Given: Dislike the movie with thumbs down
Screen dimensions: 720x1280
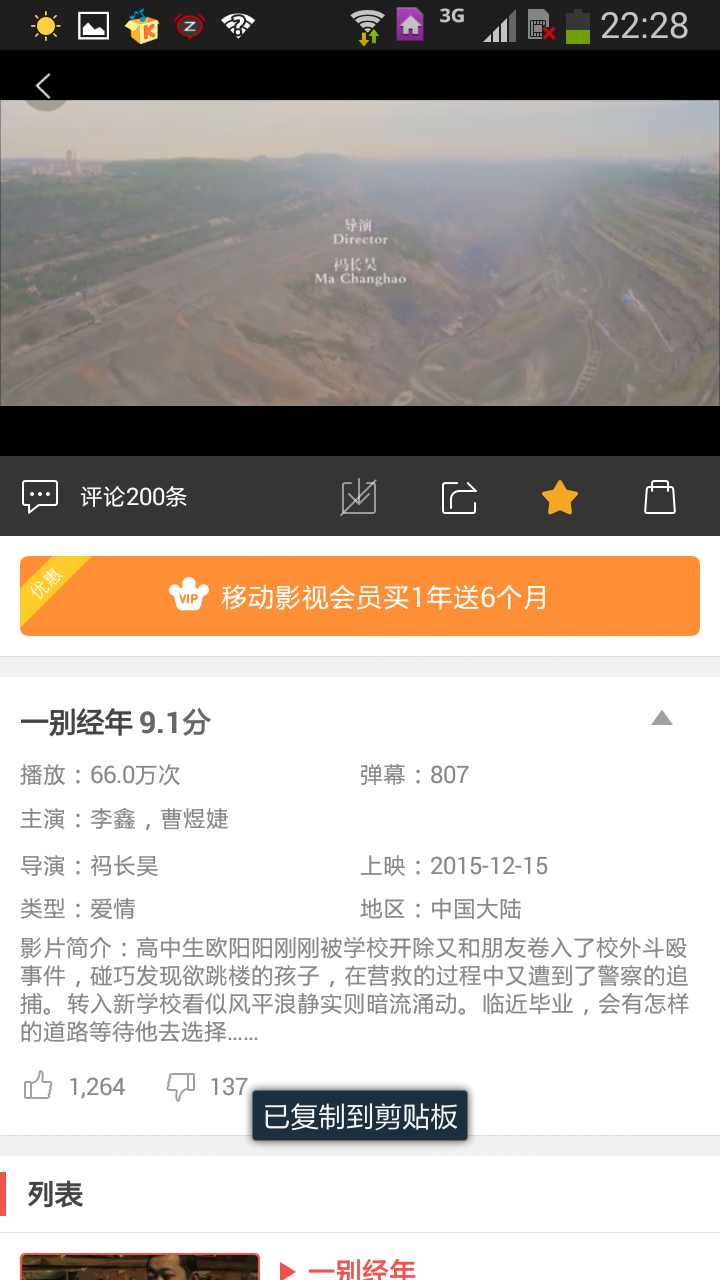Looking at the screenshot, I should click(181, 1086).
